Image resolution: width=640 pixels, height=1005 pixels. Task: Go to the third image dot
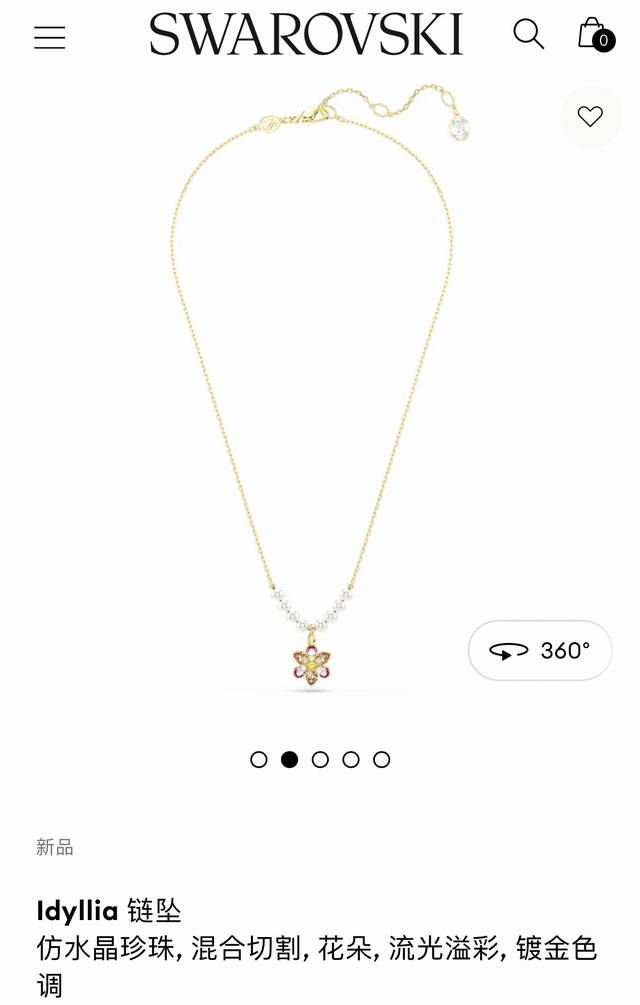tap(320, 759)
